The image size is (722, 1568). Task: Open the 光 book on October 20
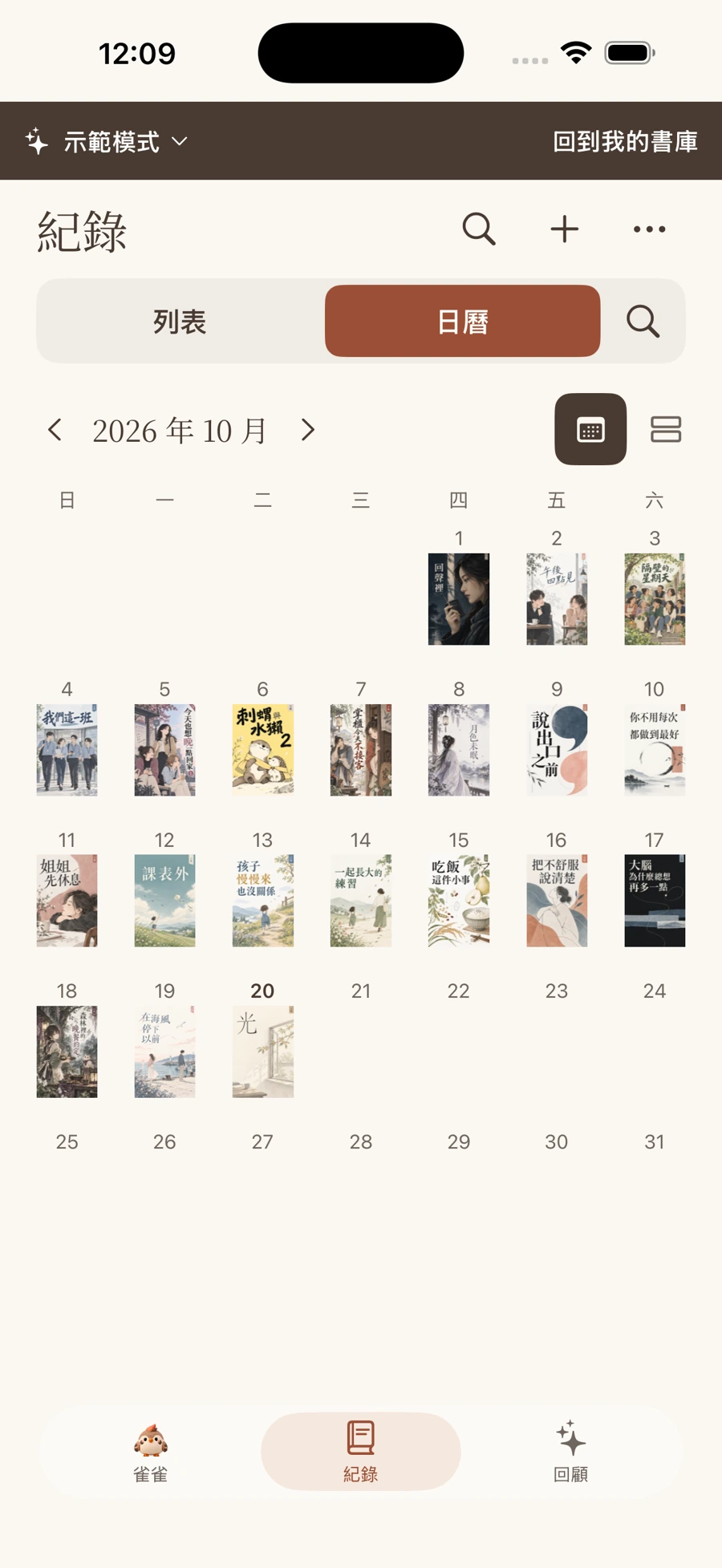click(263, 1051)
